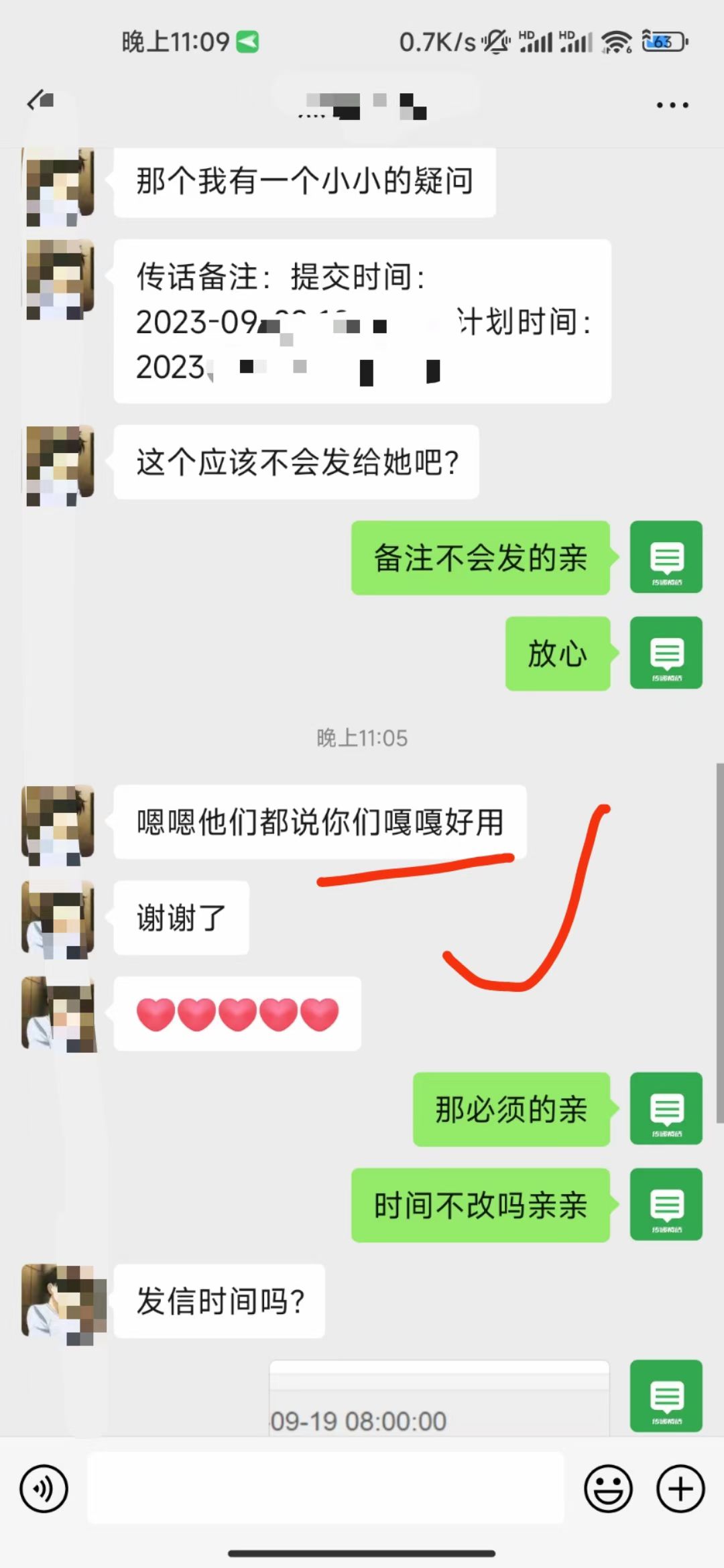The width and height of the screenshot is (724, 1568).
Task: Click the green quote badge next to 放心
Action: 666,653
